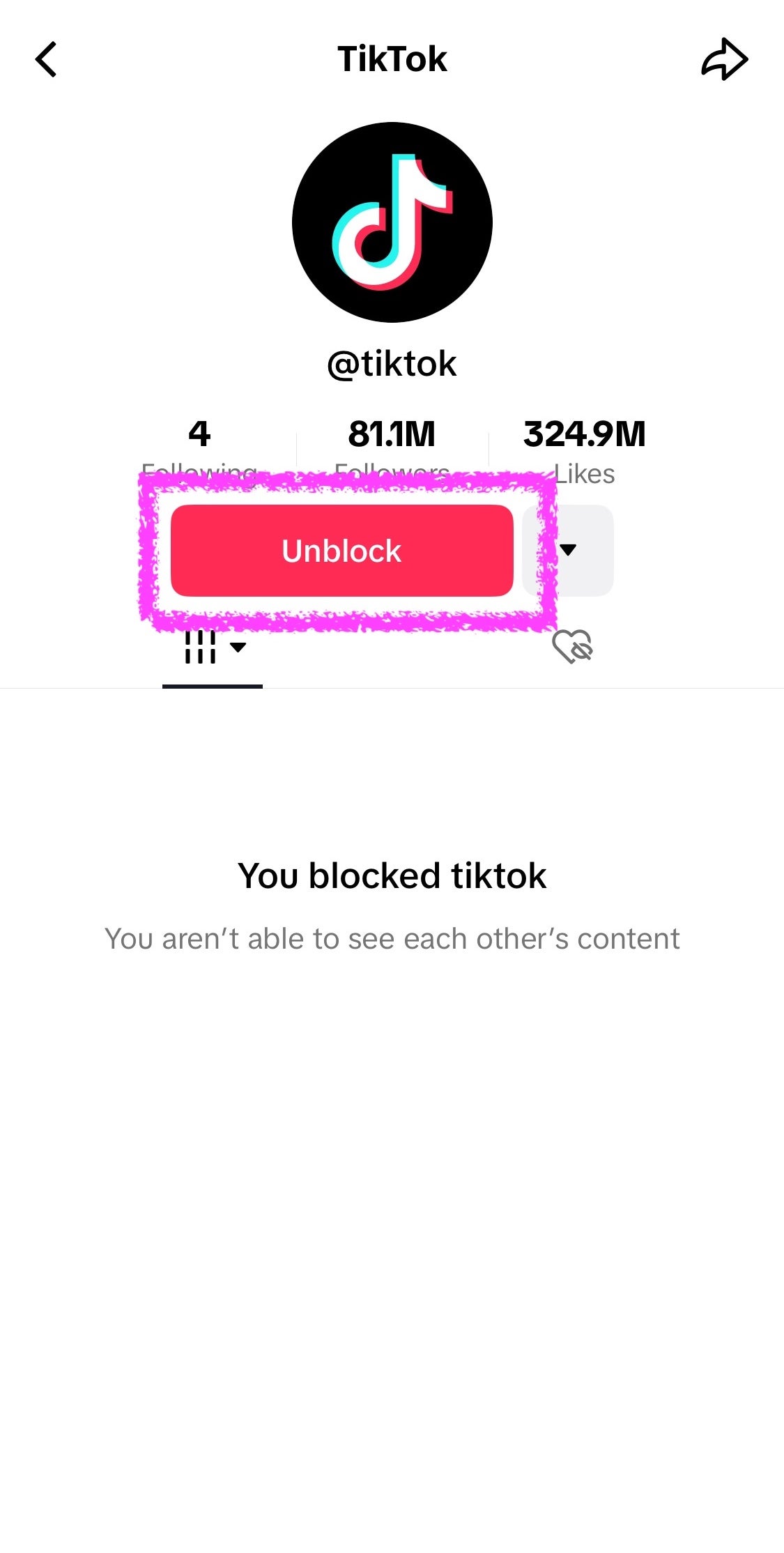This screenshot has height=1553, width=784.
Task: Open the videos grid tab
Action: (x=213, y=647)
